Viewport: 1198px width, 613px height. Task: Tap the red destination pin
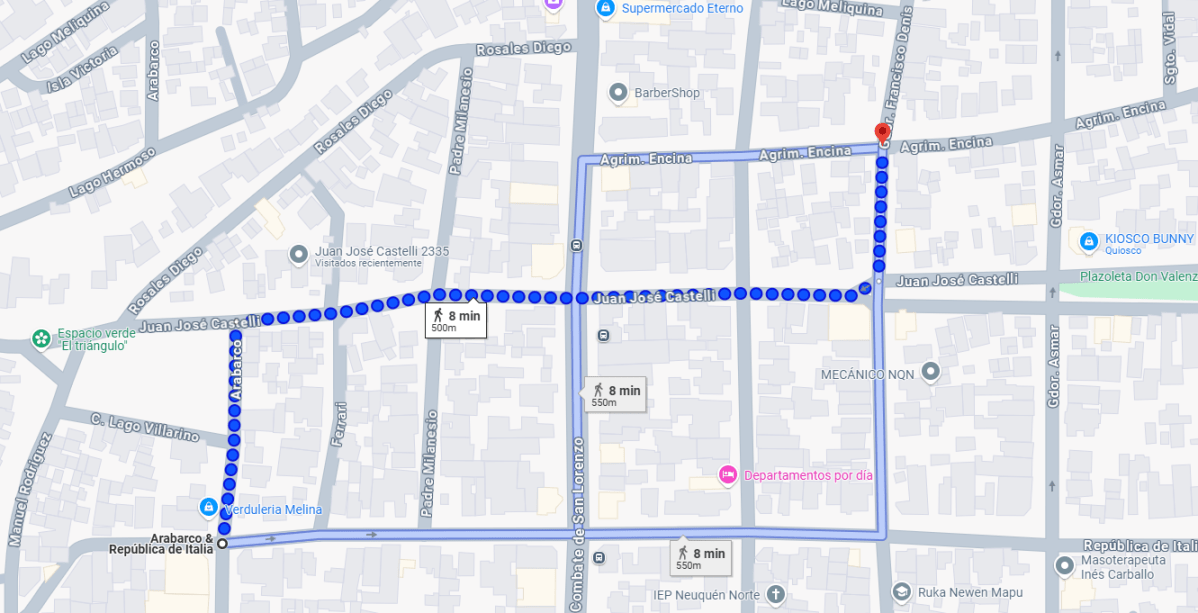[882, 134]
